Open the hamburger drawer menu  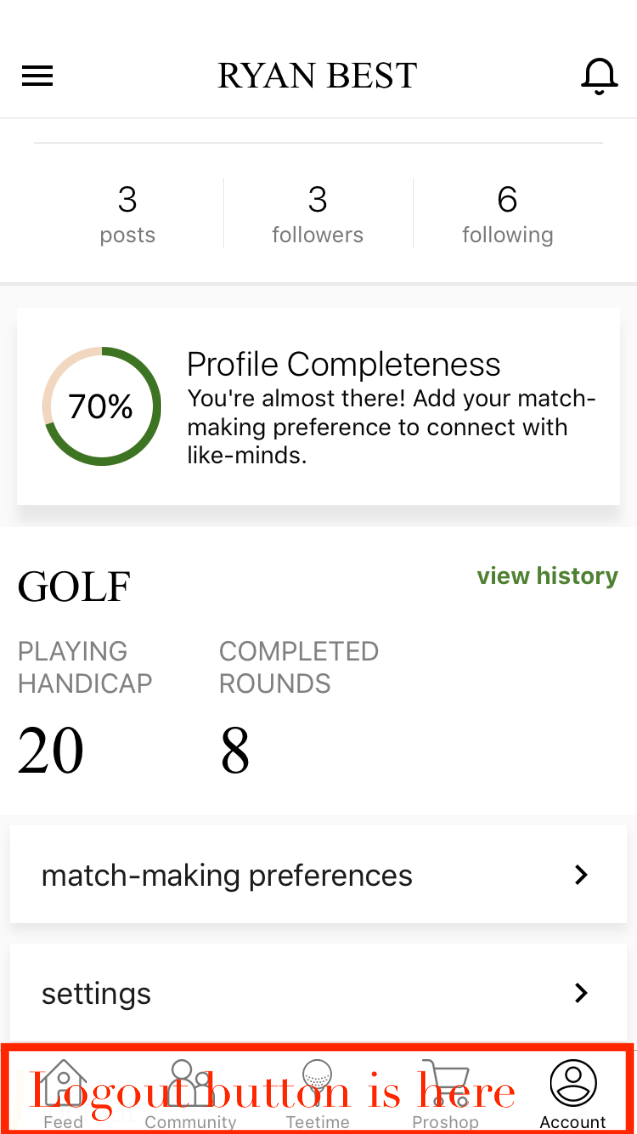pyautogui.click(x=37, y=76)
